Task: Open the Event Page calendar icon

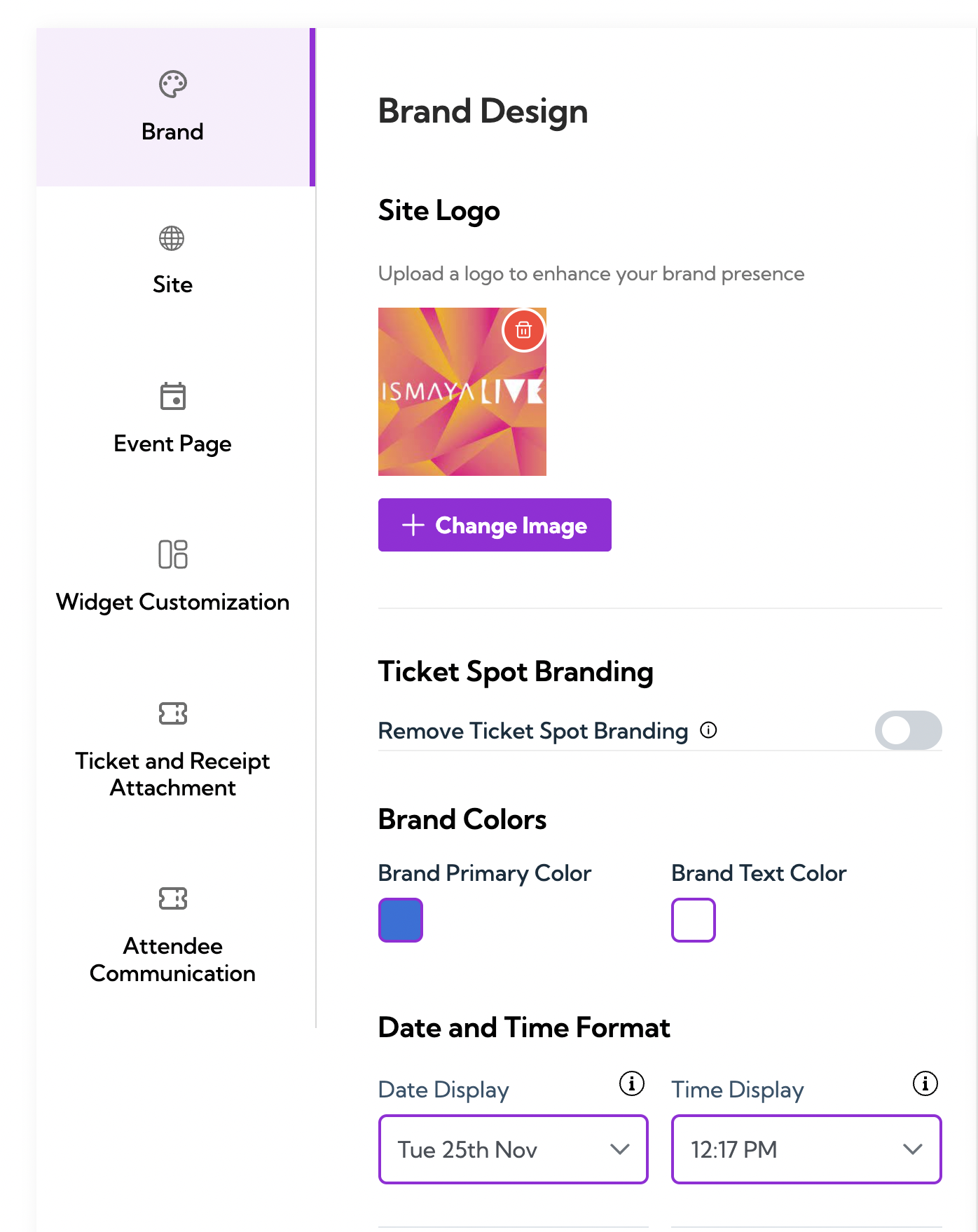Action: [172, 397]
